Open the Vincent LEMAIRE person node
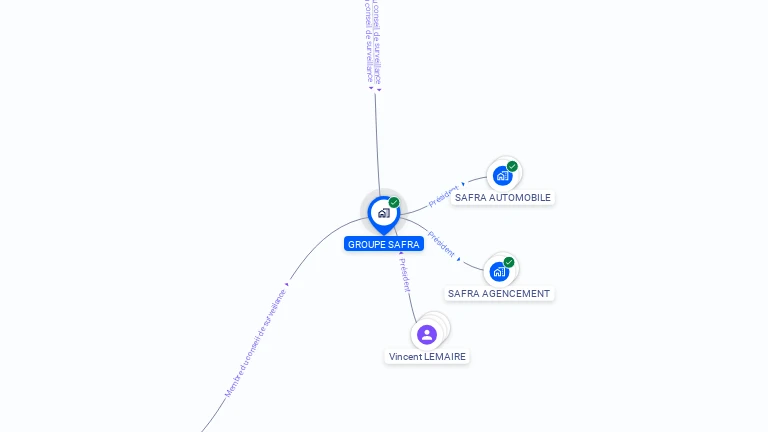The width and height of the screenshot is (768, 432). coord(427,334)
